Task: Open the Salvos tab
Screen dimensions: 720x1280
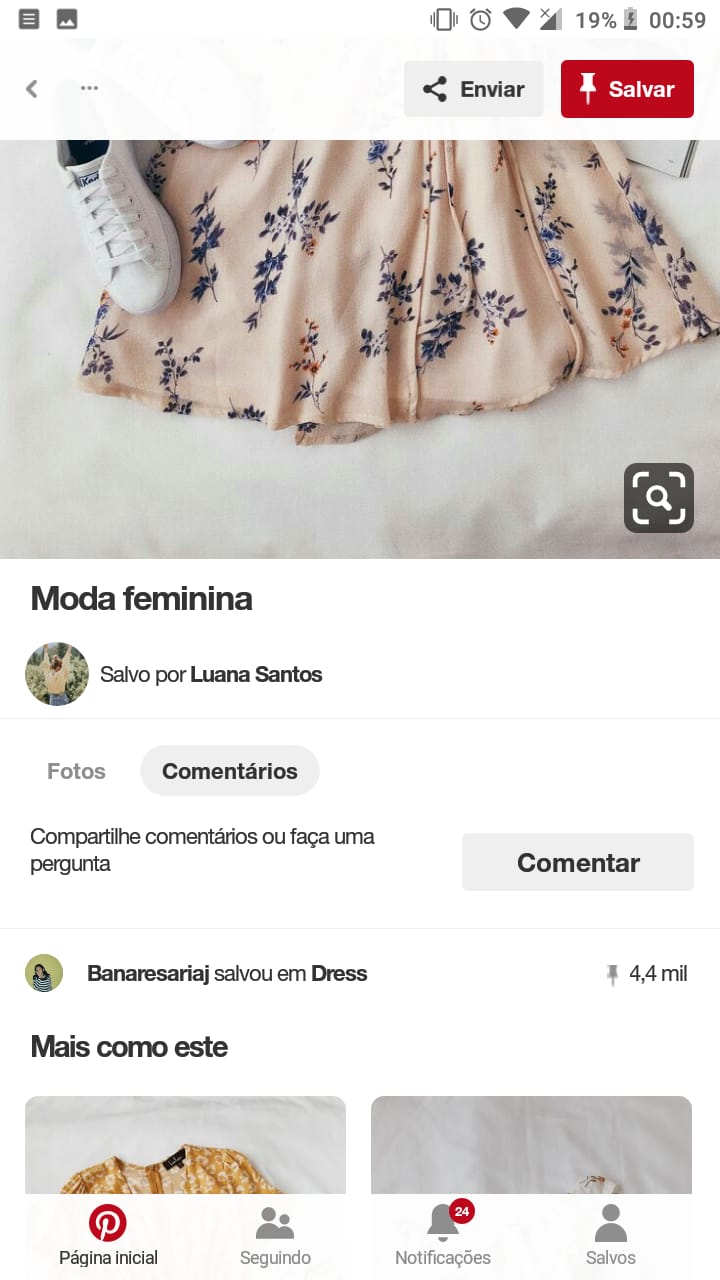Action: tap(611, 1237)
